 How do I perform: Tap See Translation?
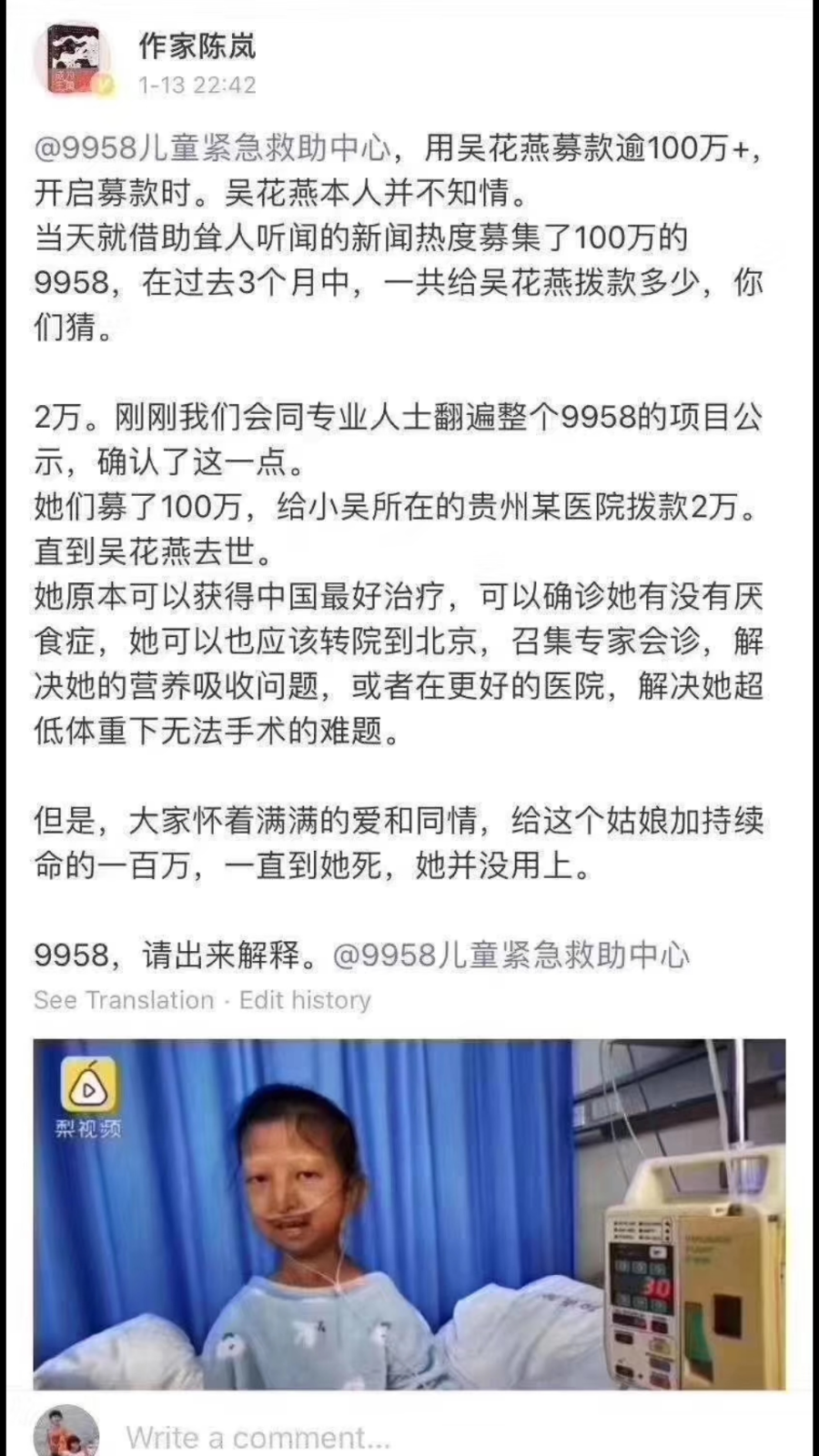click(124, 1000)
